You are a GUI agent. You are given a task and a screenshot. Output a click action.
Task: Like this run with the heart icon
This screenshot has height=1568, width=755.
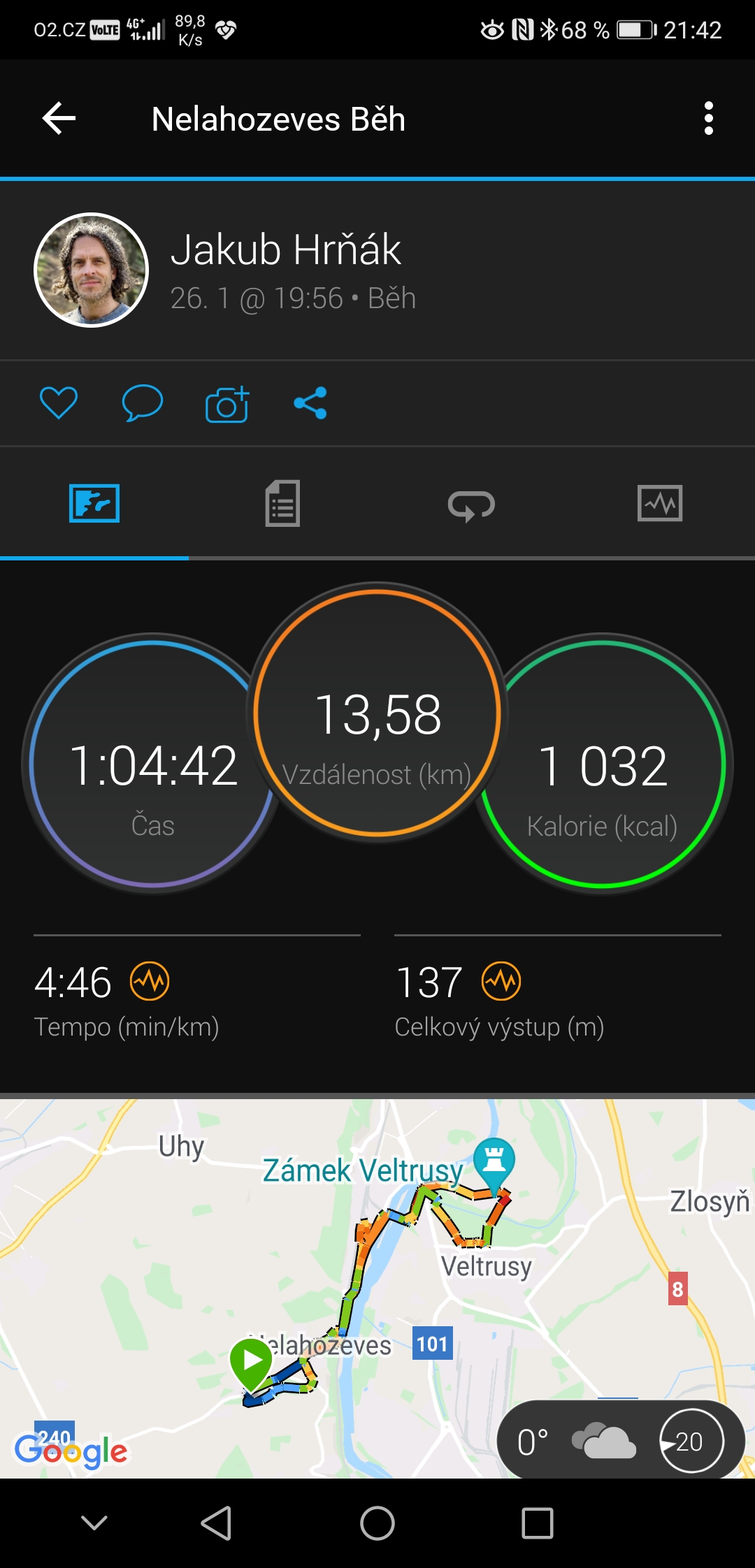click(58, 402)
